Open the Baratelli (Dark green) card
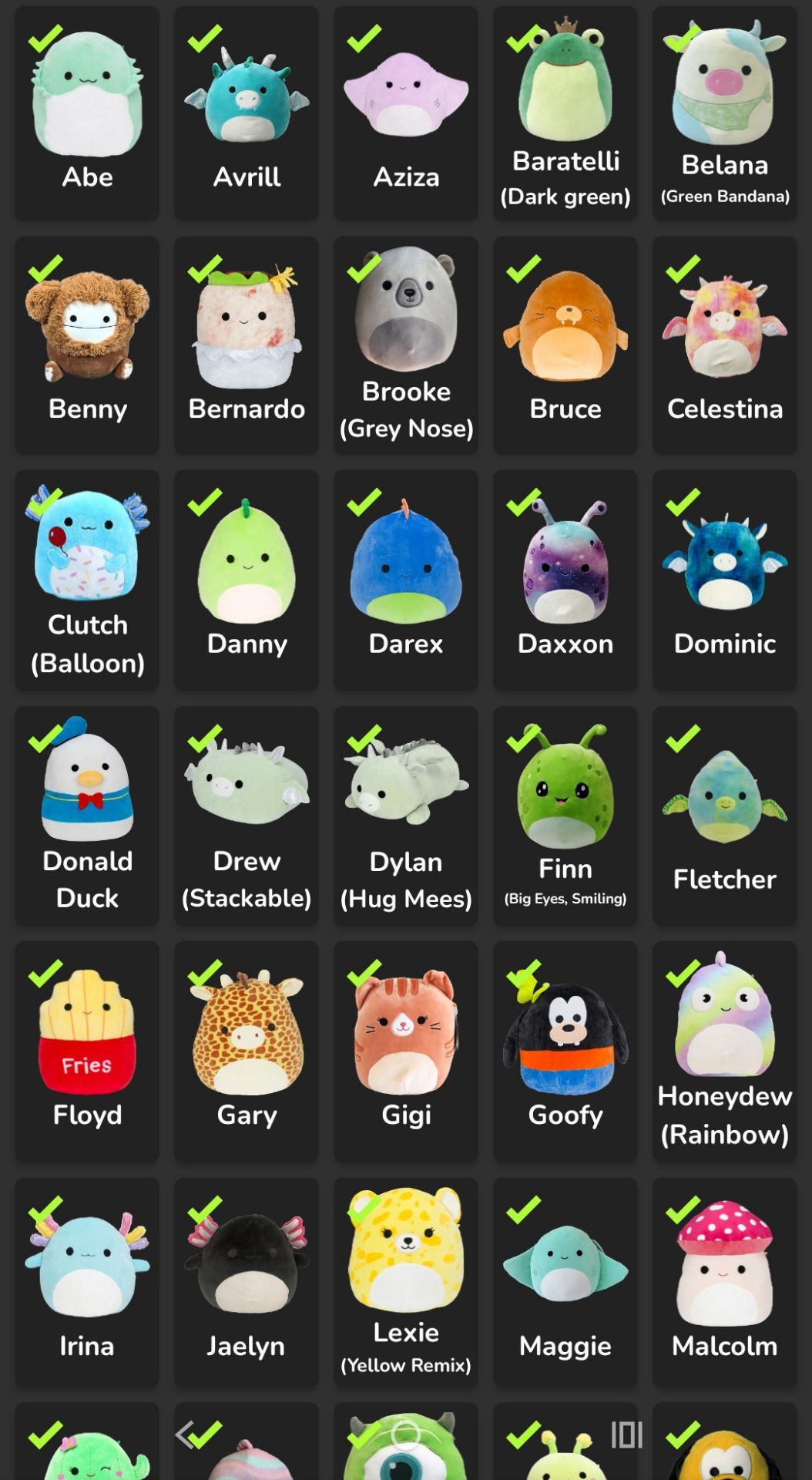812x1480 pixels. tap(565, 113)
